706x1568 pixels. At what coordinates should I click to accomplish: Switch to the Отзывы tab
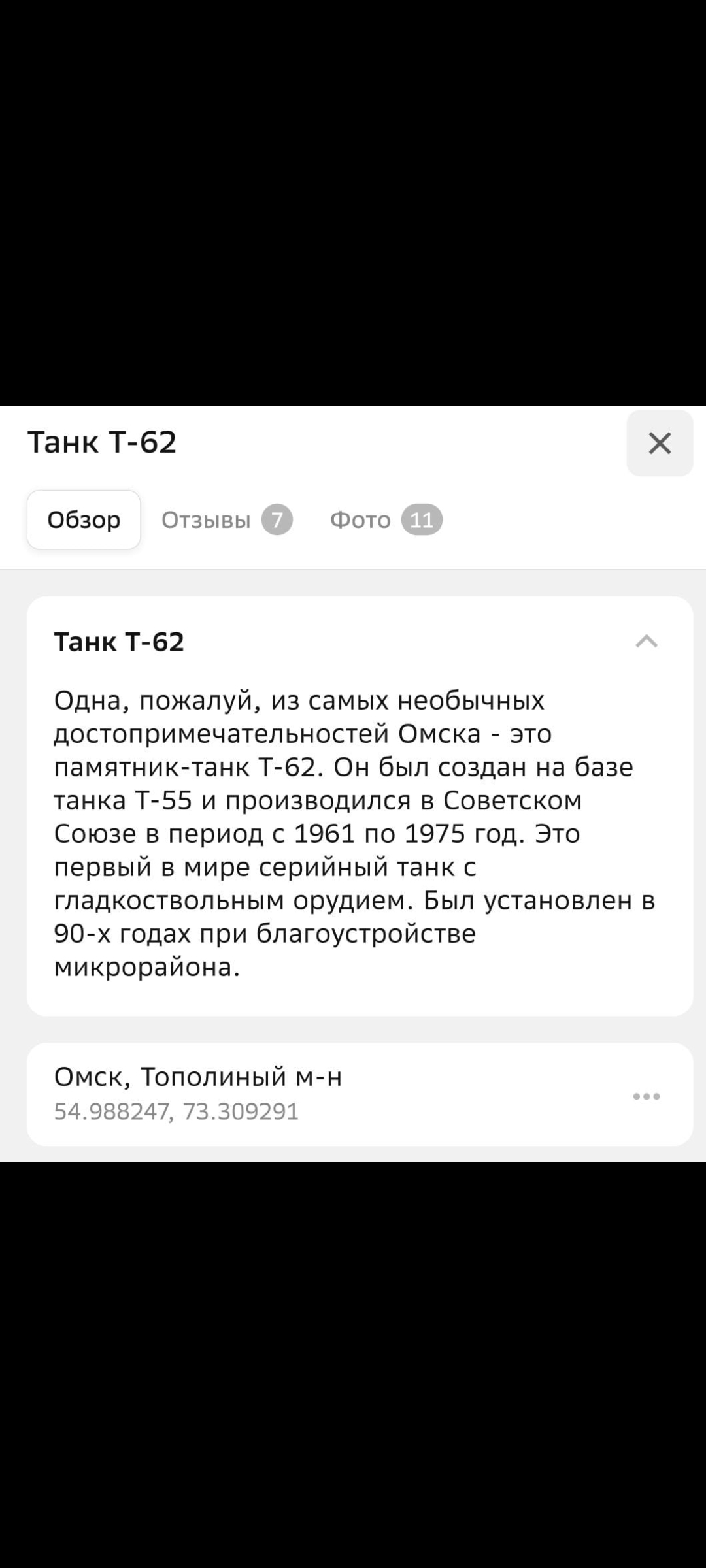pos(226,520)
